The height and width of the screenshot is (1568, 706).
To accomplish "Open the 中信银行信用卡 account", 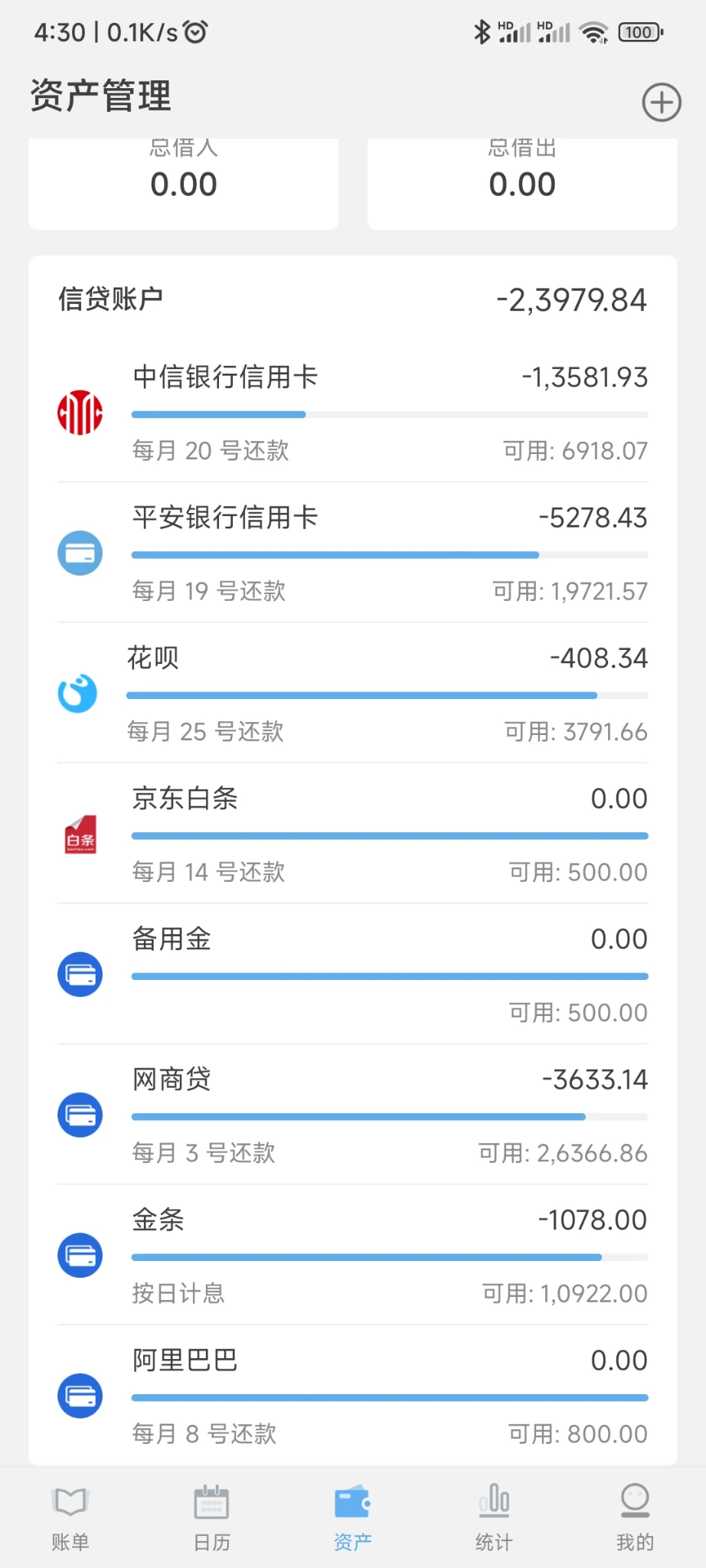I will click(352, 413).
